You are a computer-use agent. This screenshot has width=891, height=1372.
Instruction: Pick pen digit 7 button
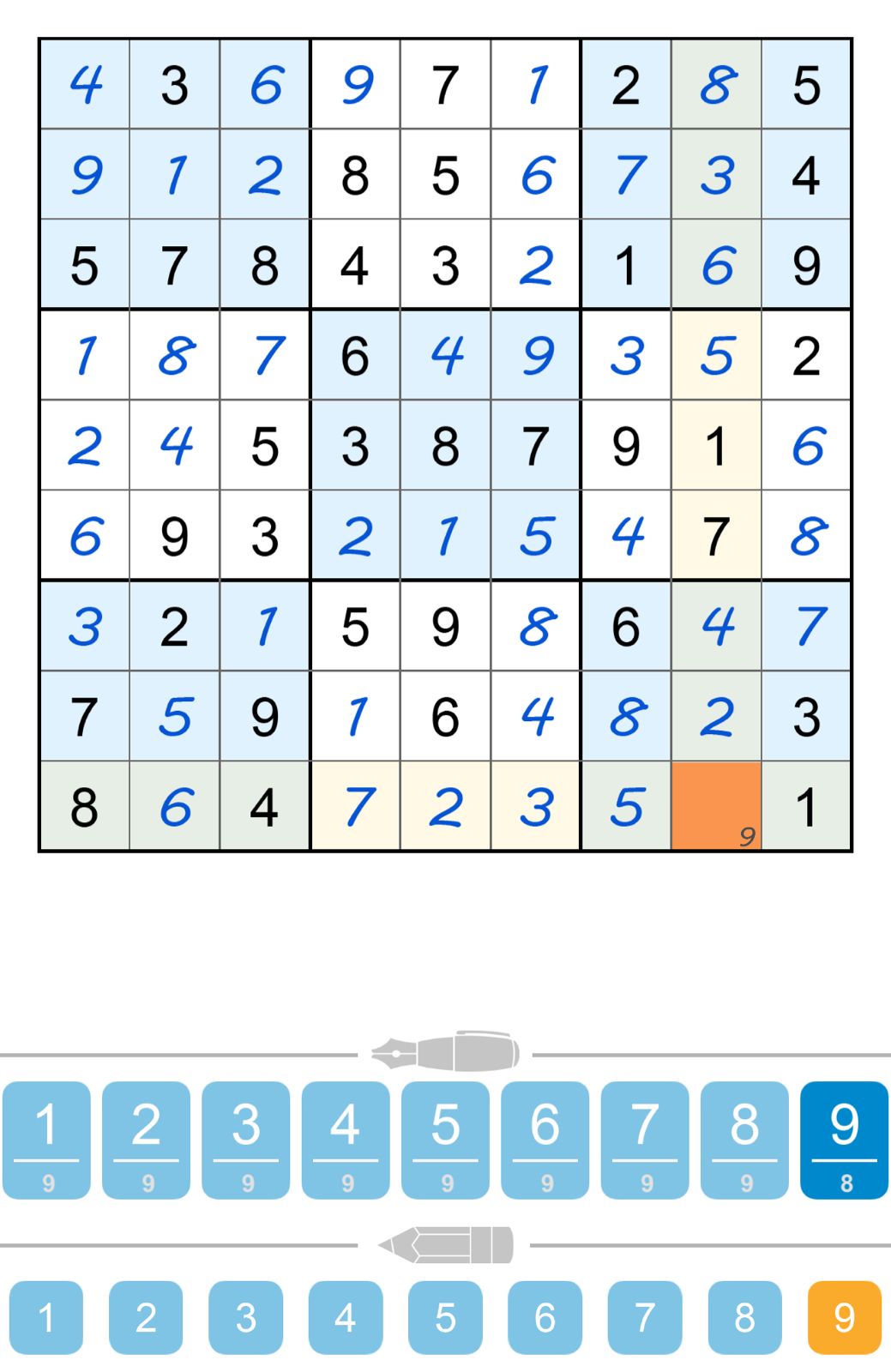pyautogui.click(x=645, y=1140)
